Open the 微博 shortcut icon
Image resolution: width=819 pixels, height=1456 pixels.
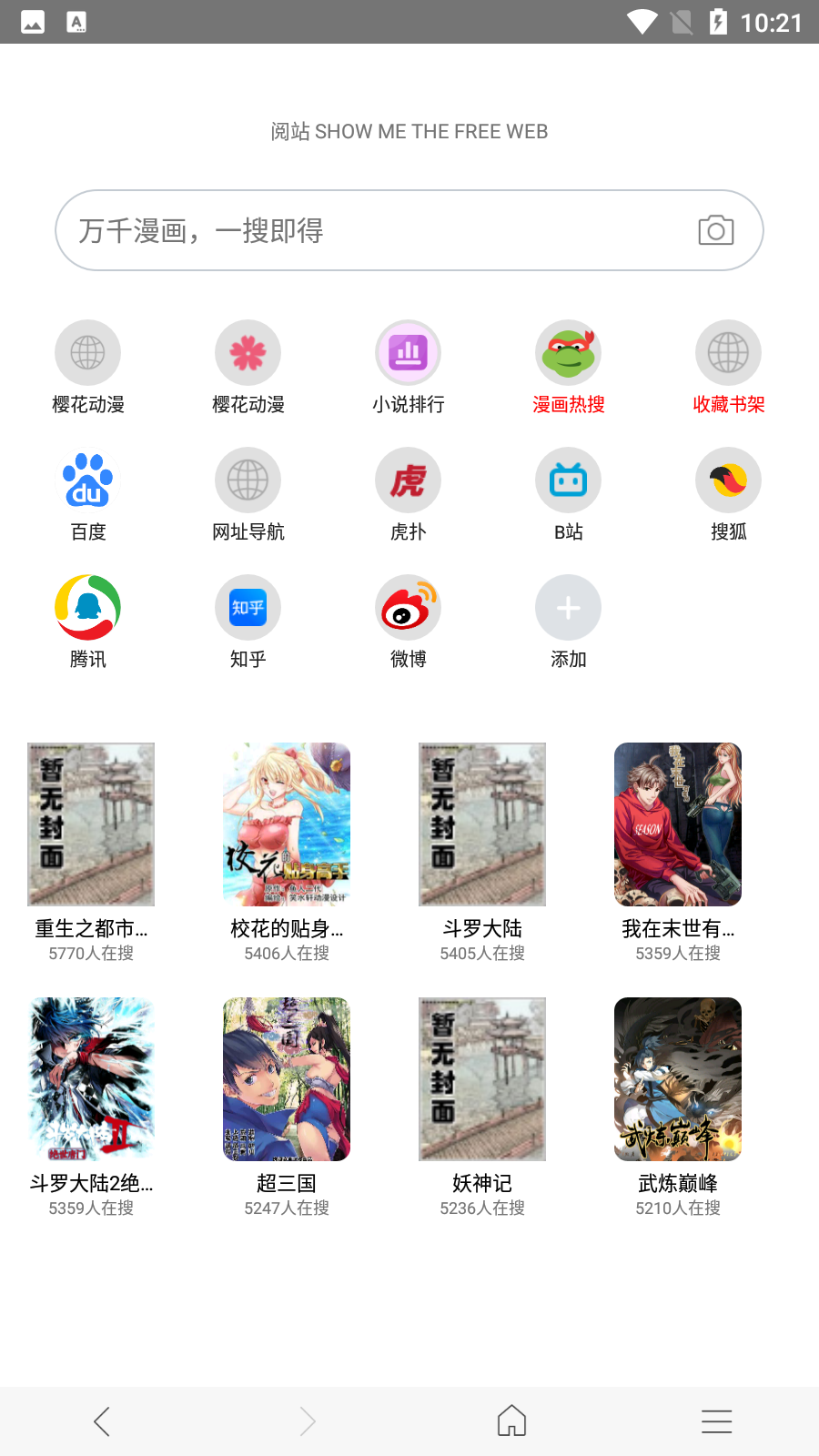(408, 607)
